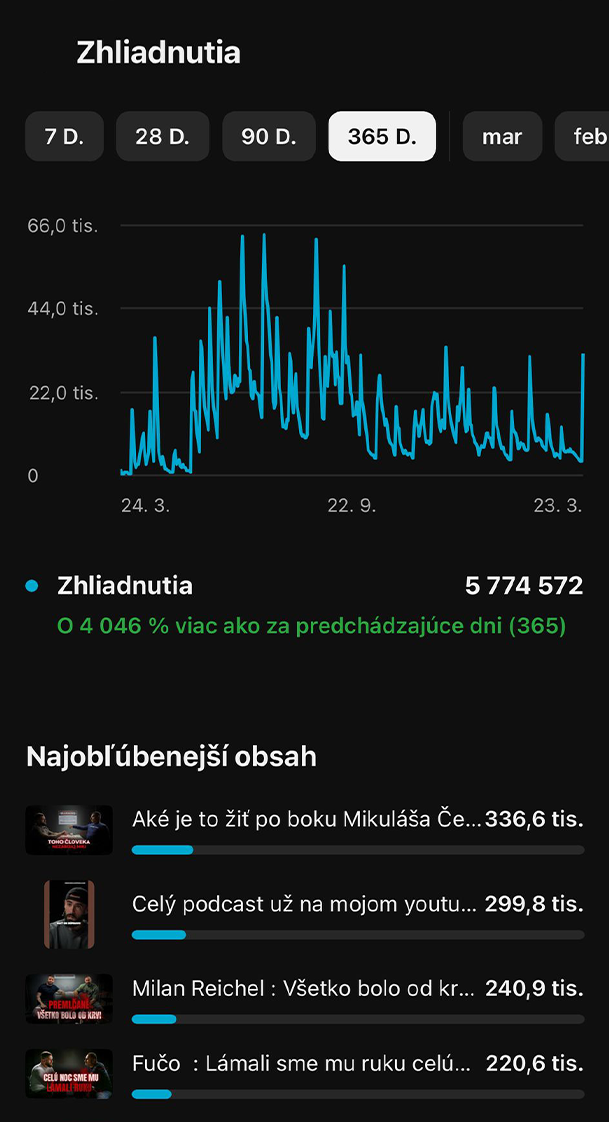Screen dimensions: 609x1122
Task: Open the Celý podcast už video
Action: click(304, 905)
